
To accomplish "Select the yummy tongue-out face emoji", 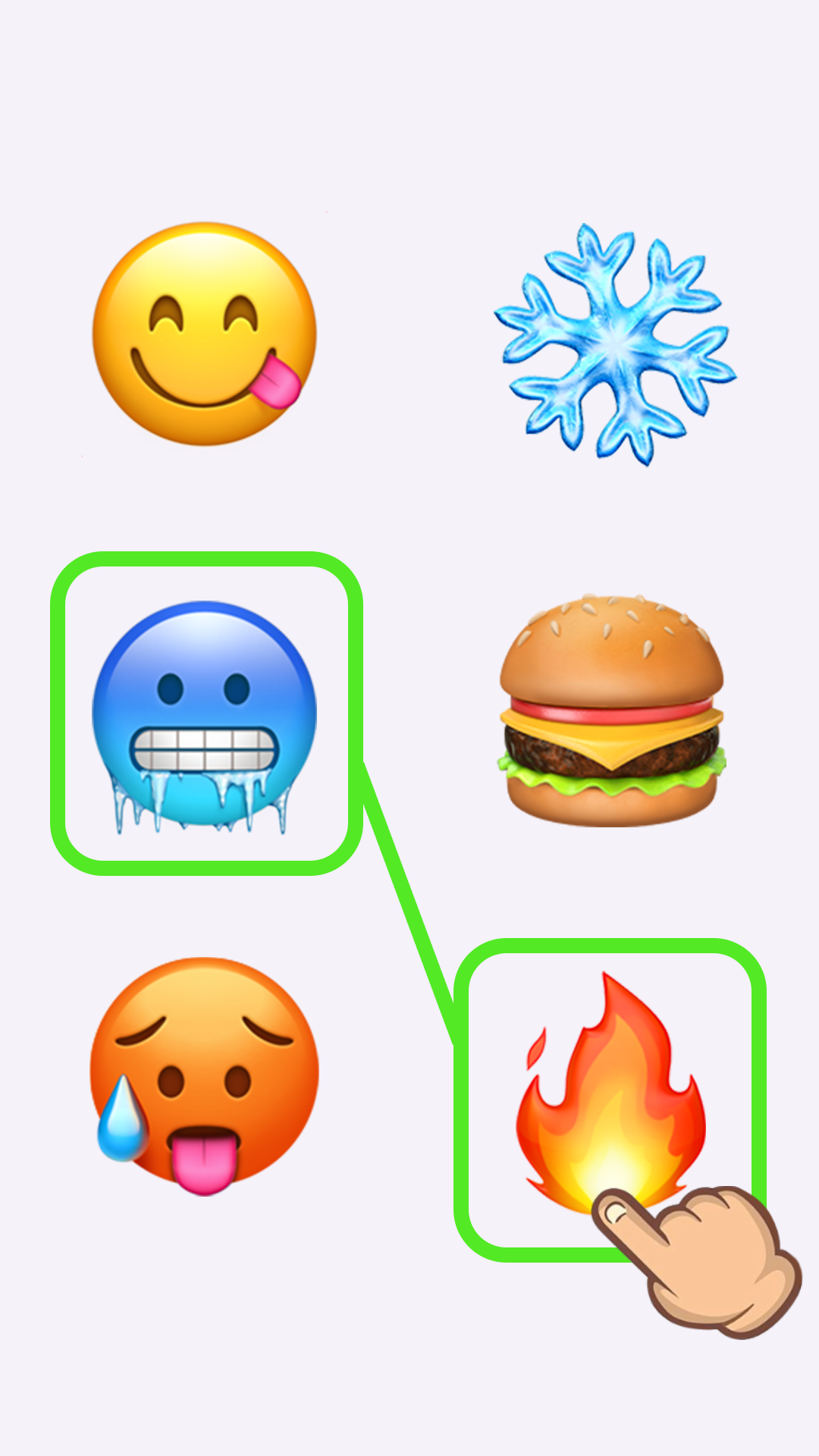I will coord(205,334).
